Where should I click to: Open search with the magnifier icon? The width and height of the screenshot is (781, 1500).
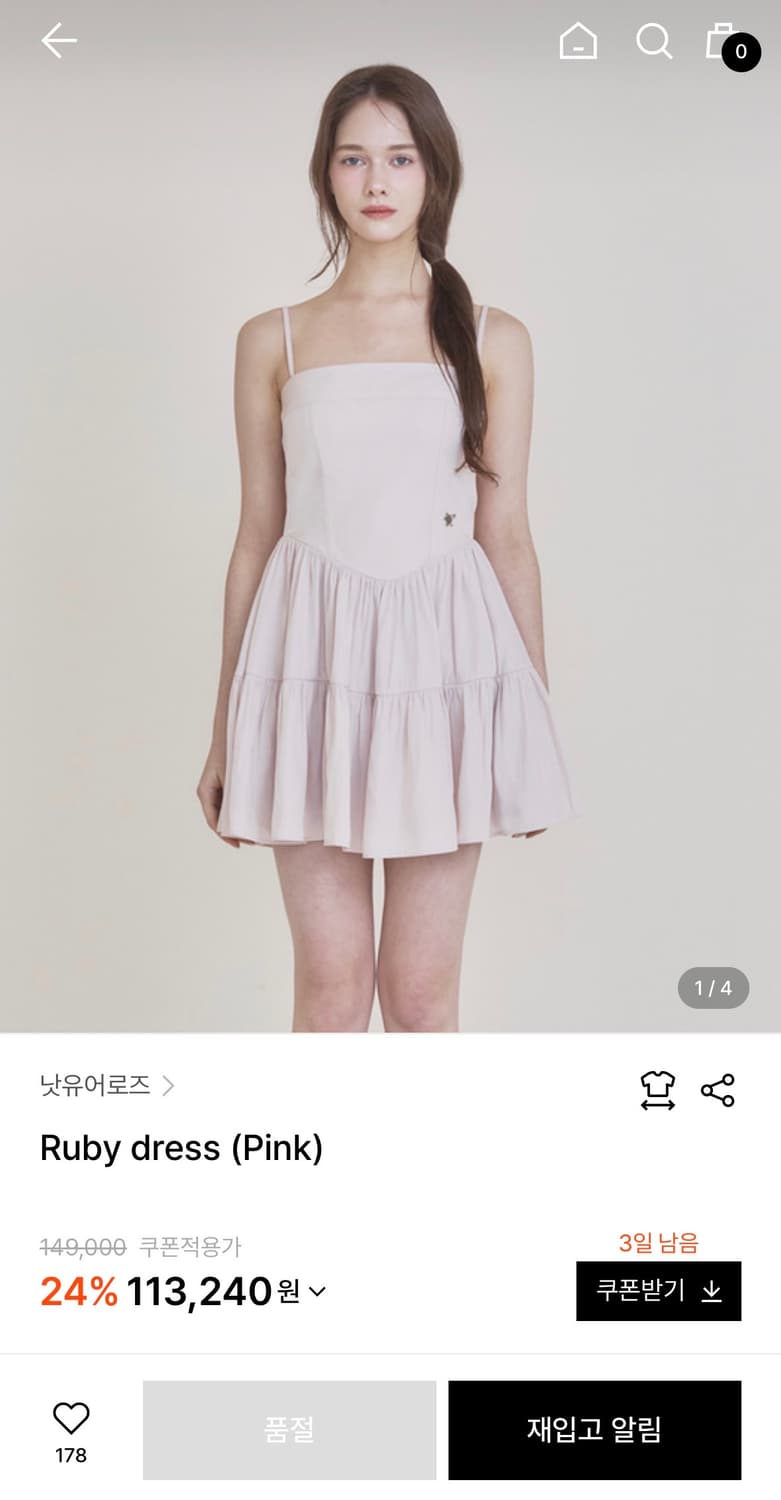(655, 42)
